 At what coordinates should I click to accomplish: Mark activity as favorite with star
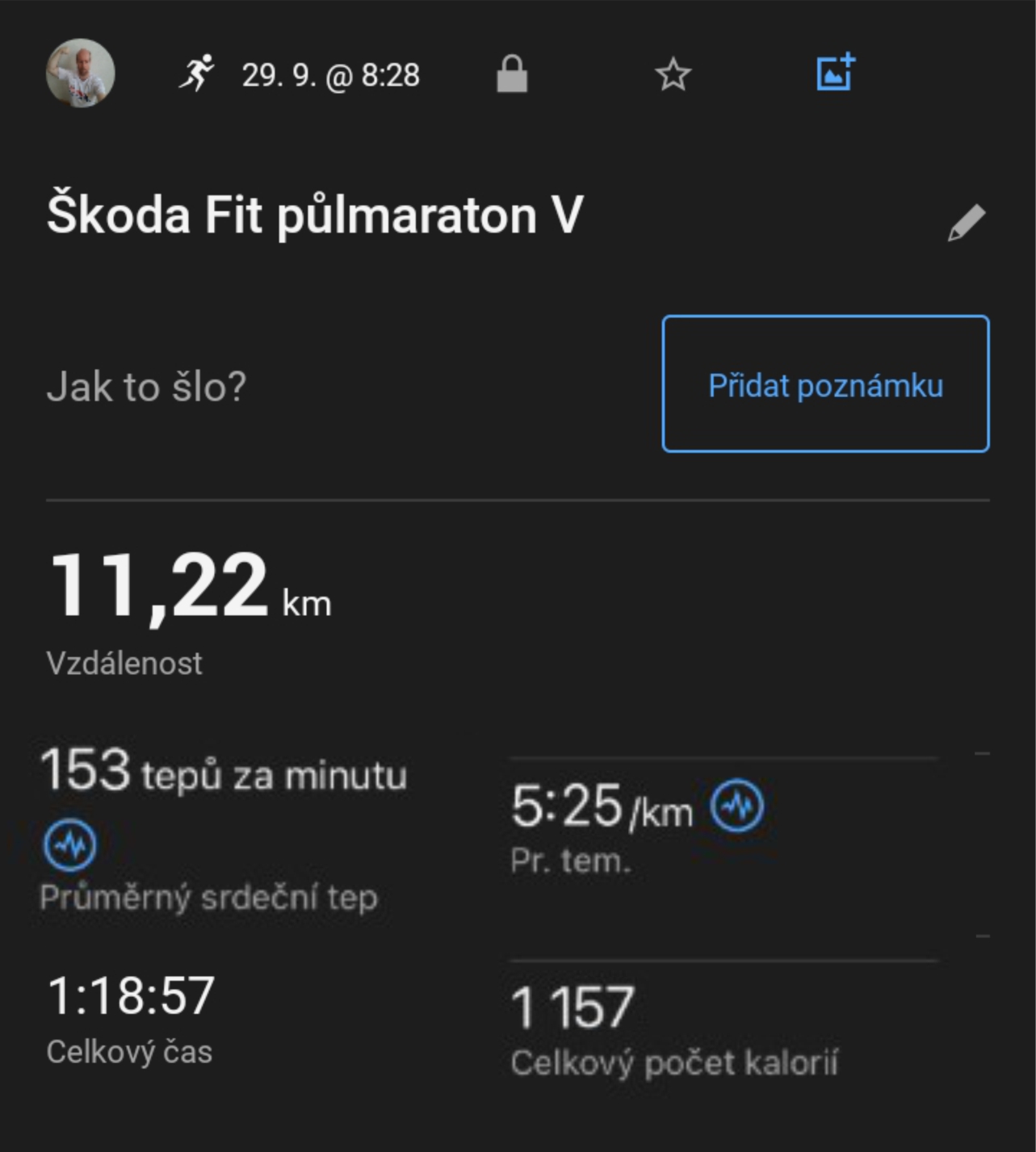(x=673, y=75)
